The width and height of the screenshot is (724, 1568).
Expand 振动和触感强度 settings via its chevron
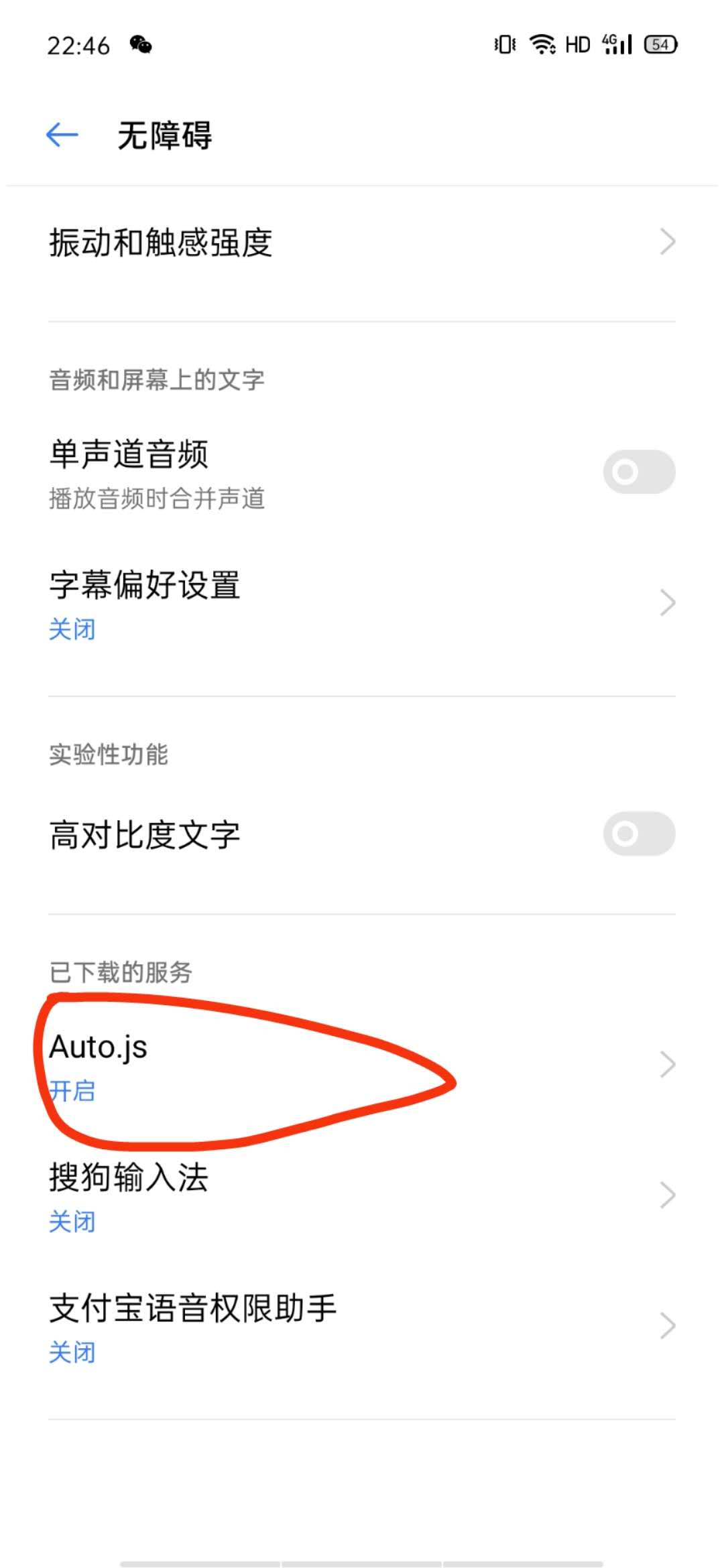[x=666, y=244]
